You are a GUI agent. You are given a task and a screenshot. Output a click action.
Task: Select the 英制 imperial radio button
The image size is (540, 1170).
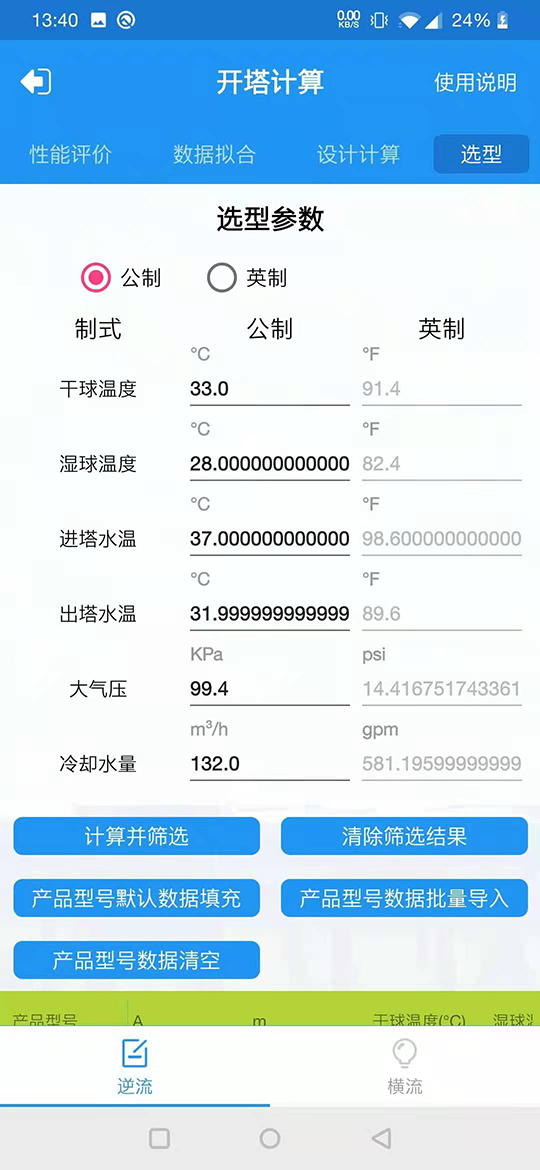click(x=222, y=278)
